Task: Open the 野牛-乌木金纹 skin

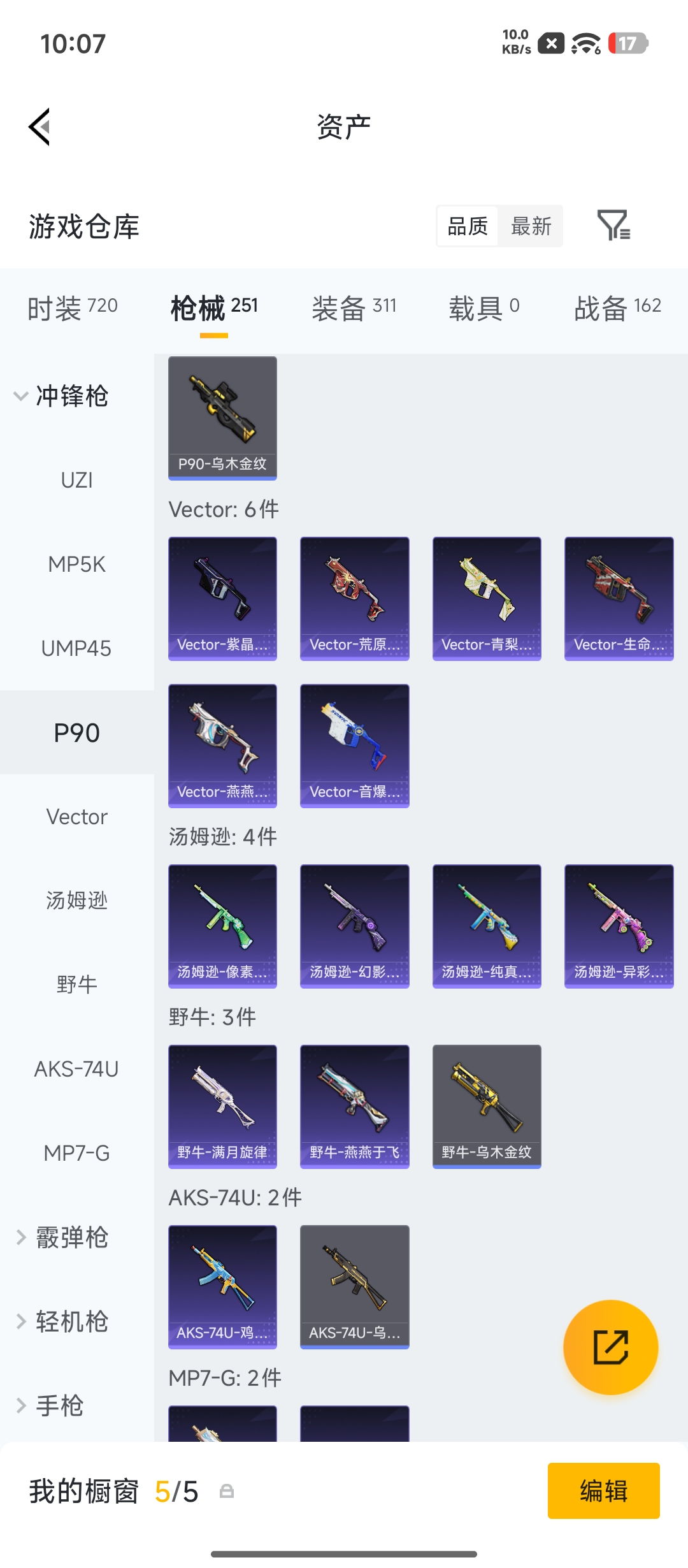Action: tap(487, 1107)
